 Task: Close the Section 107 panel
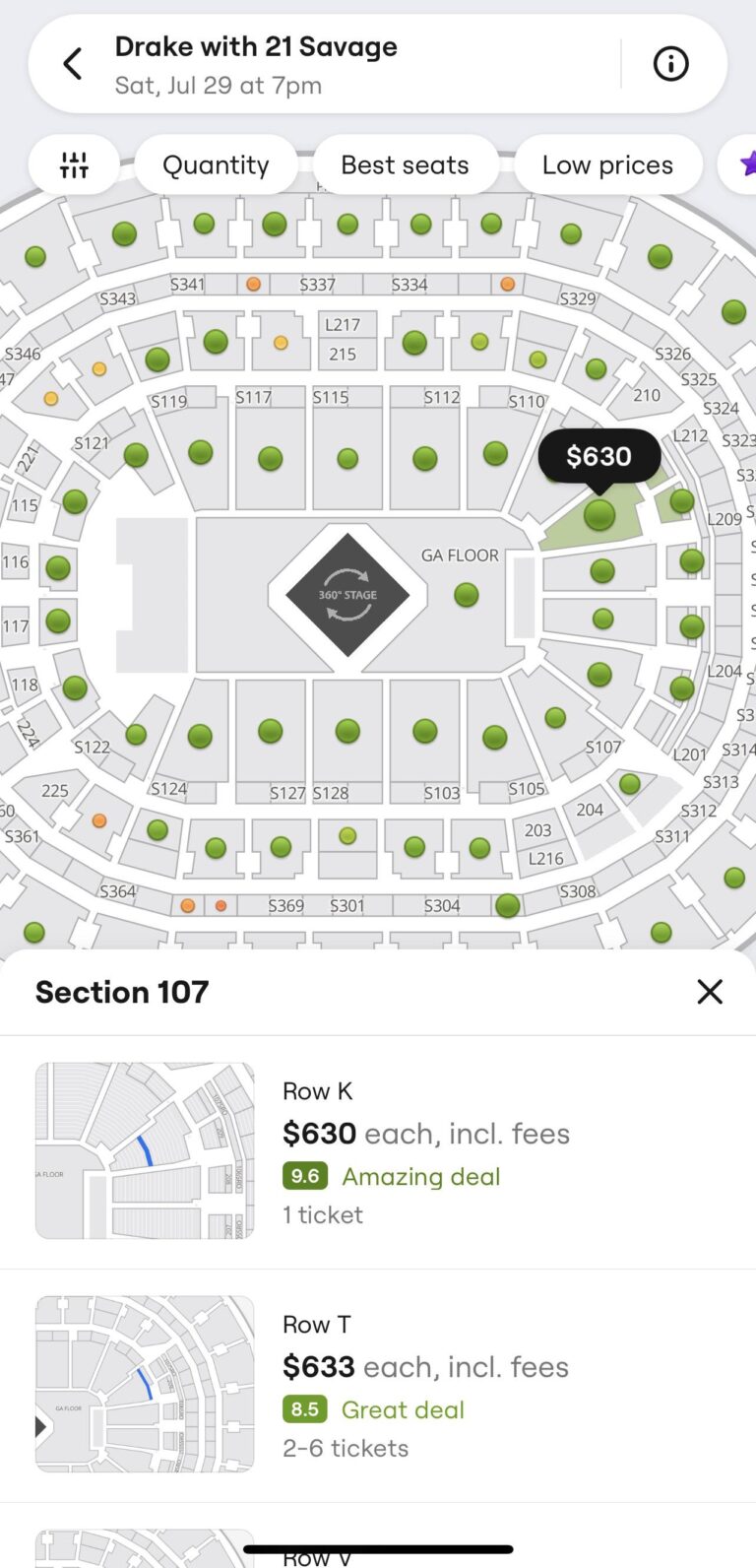[x=710, y=992]
